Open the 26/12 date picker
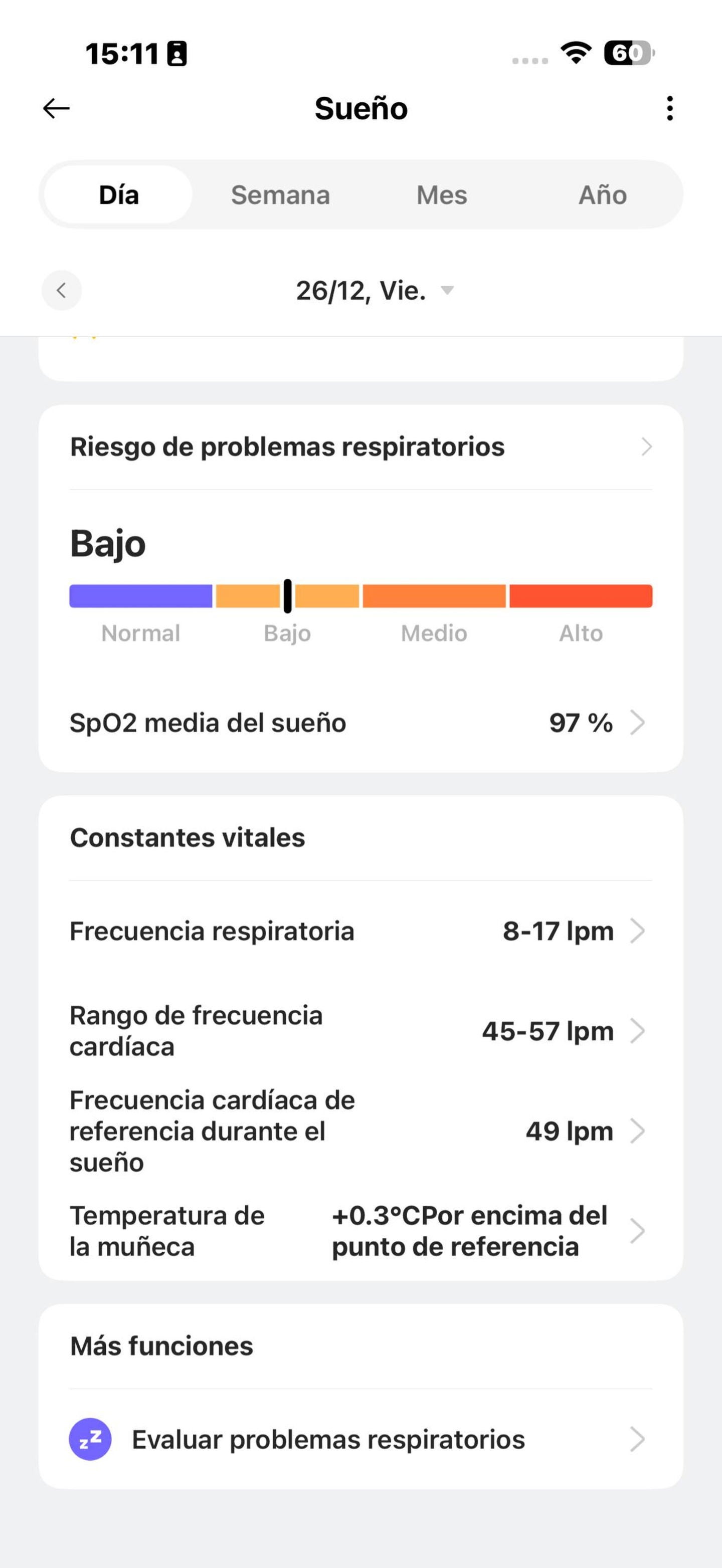The width and height of the screenshot is (722, 1568). [x=374, y=291]
